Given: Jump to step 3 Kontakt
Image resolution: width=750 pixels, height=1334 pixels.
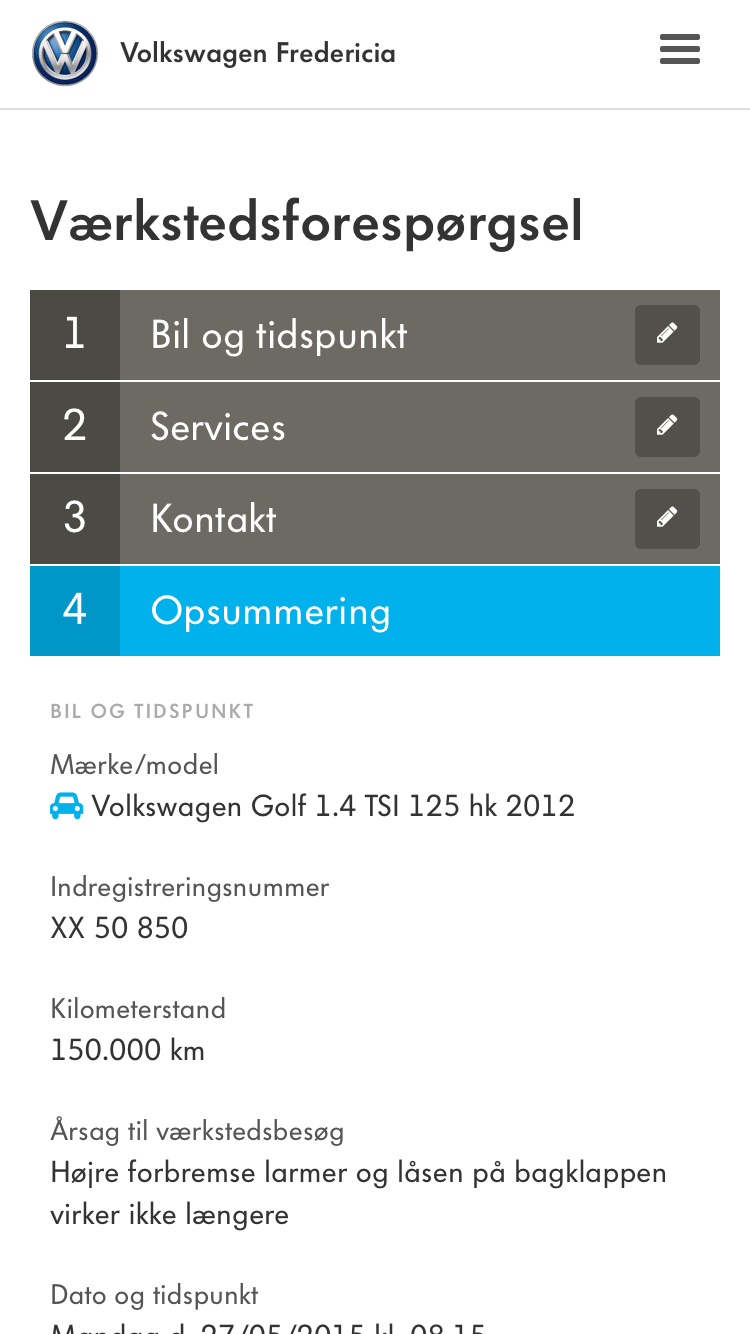Looking at the screenshot, I should pos(375,519).
